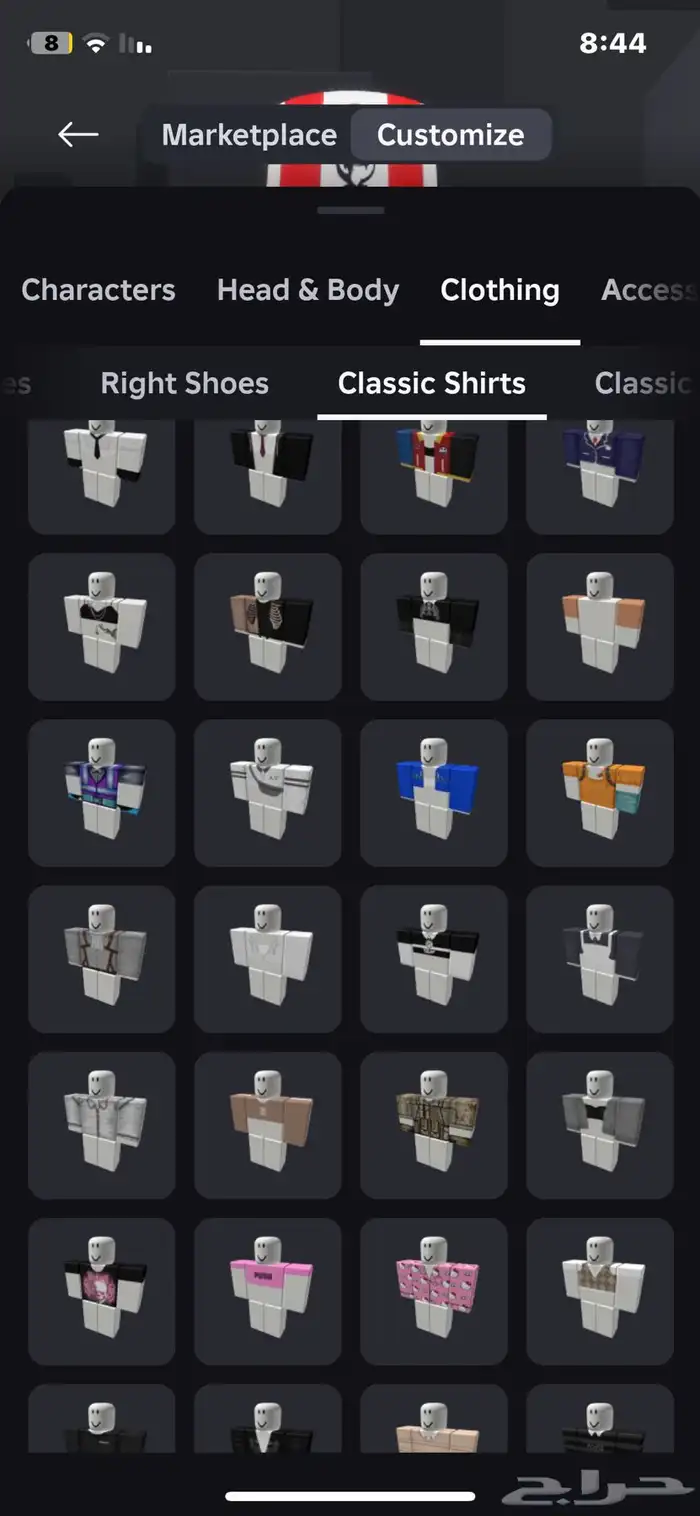Open the Characters tab
Viewport: 700px width, 1516px height.
[x=98, y=290]
